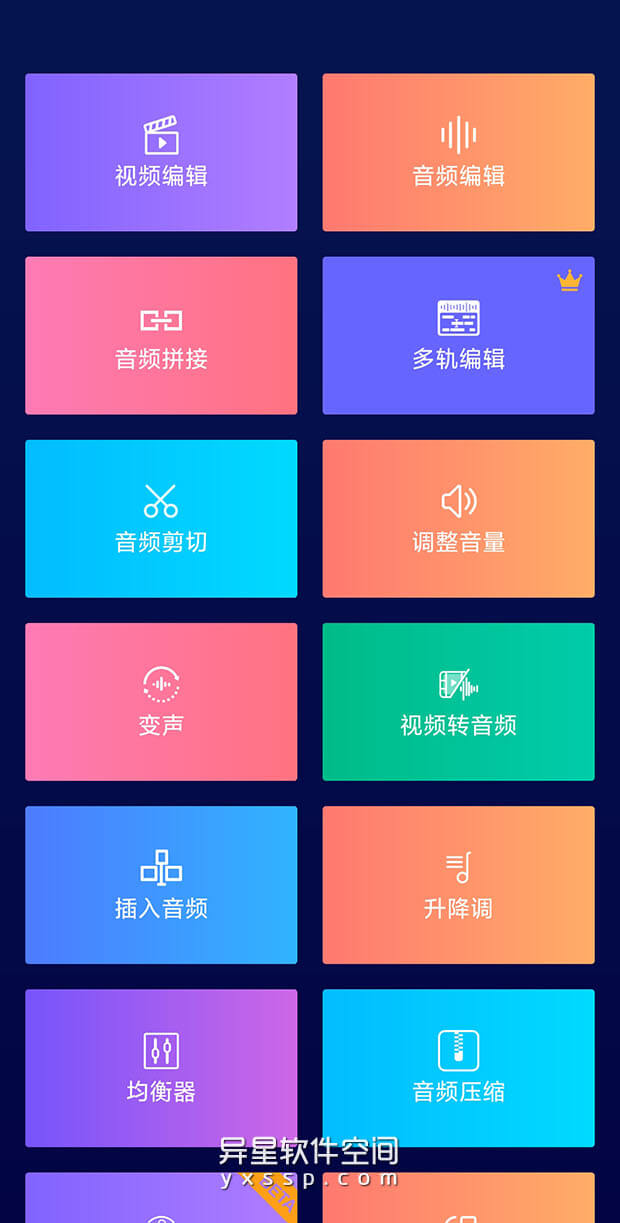Open the 音频编辑 audio editing tile
This screenshot has height=1223, width=620.
458,152
